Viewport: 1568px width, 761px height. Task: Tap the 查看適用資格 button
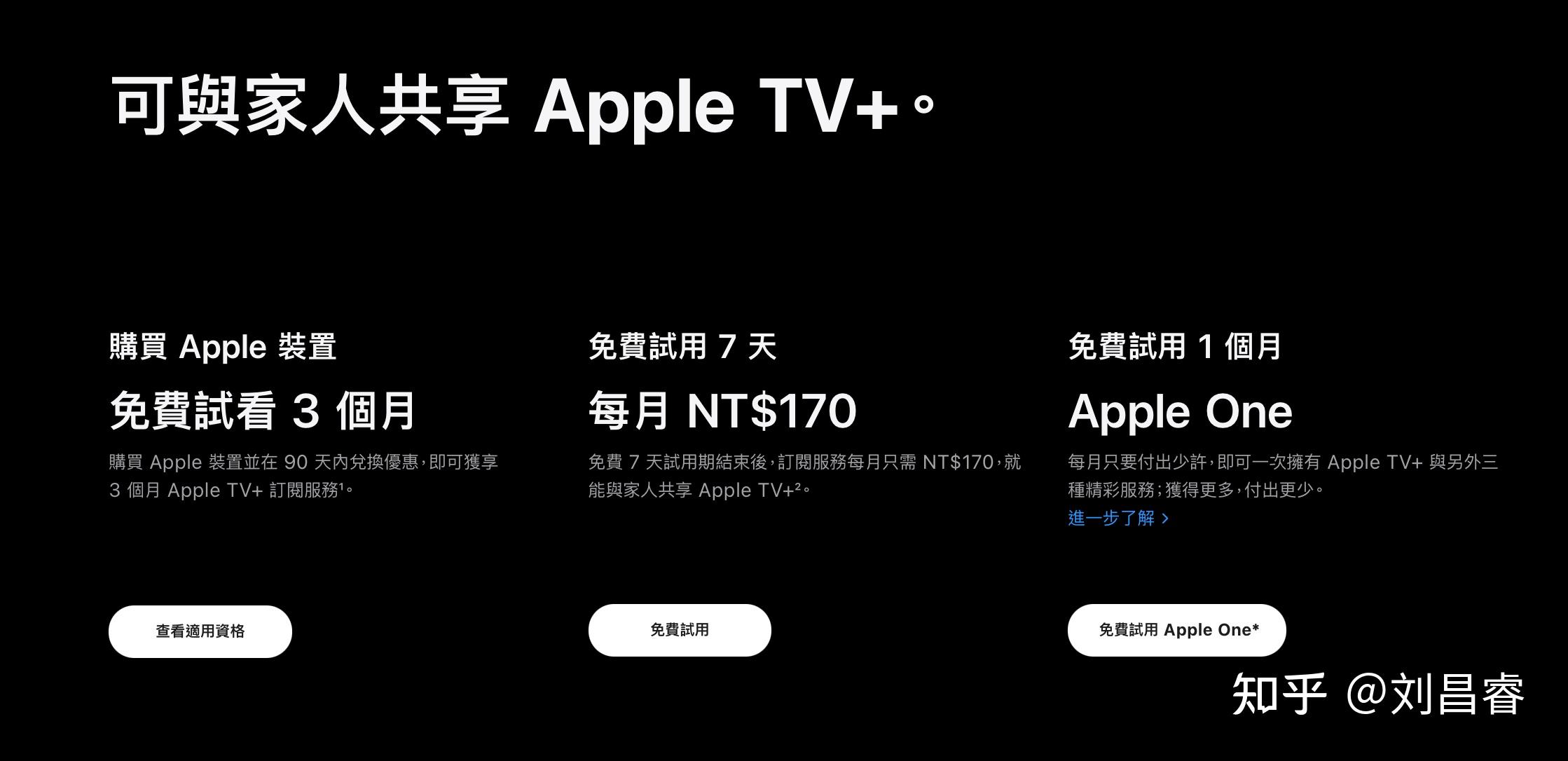[200, 631]
